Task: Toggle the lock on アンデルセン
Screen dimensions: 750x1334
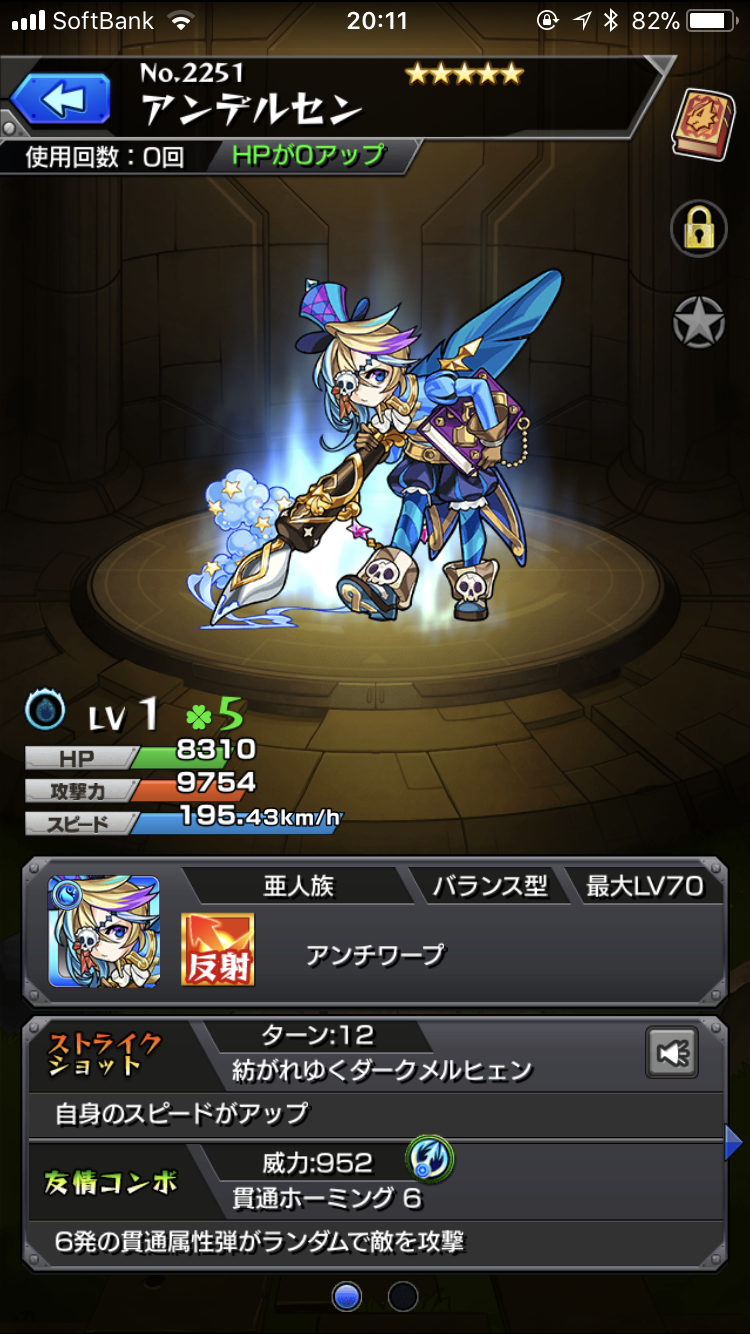Action: tap(698, 228)
